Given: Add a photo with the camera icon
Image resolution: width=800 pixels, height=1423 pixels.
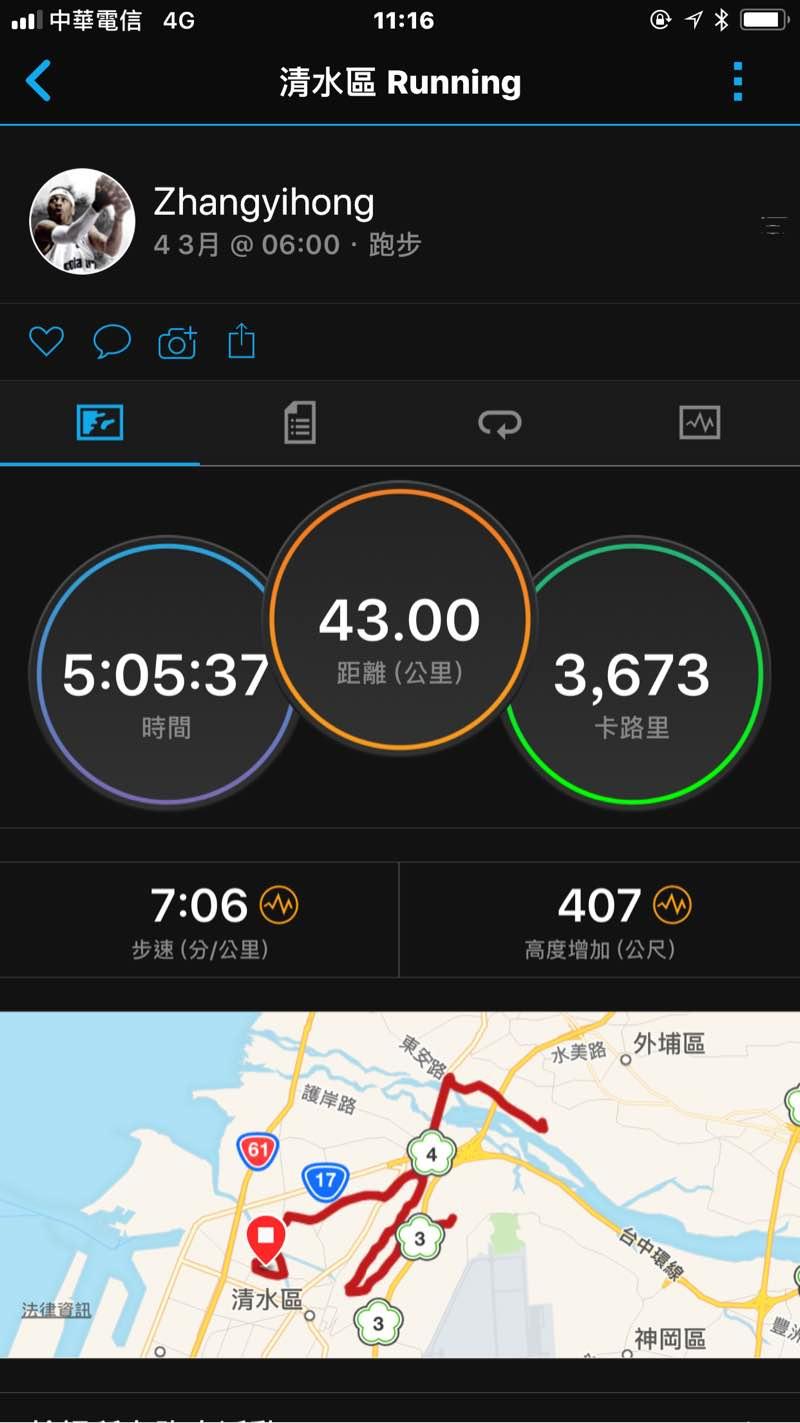Looking at the screenshot, I should pos(177,343).
